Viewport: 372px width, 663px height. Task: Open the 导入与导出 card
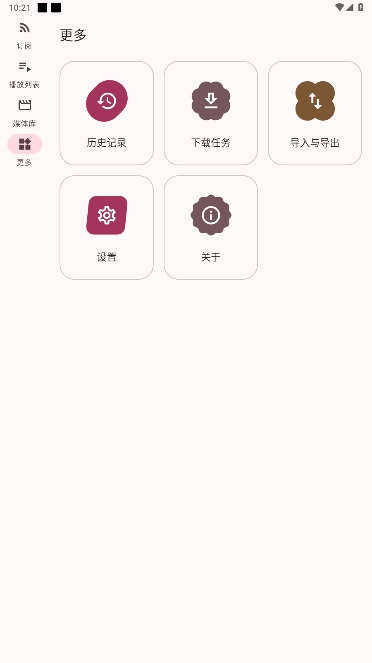[x=315, y=113]
